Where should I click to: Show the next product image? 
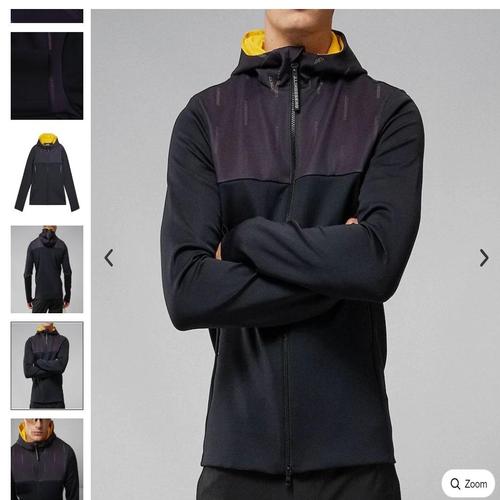click(x=484, y=258)
